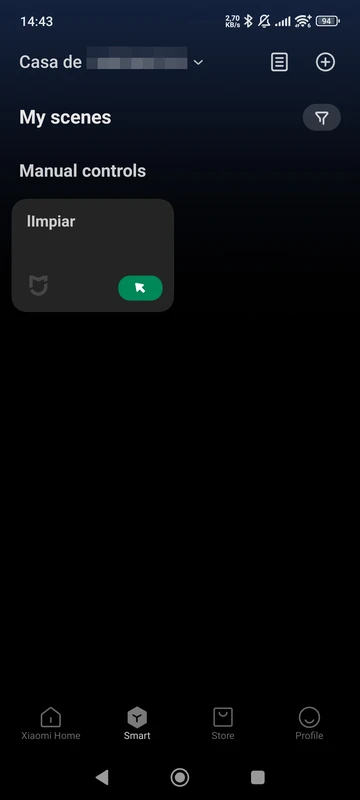Open the scene log list icon

tap(279, 62)
